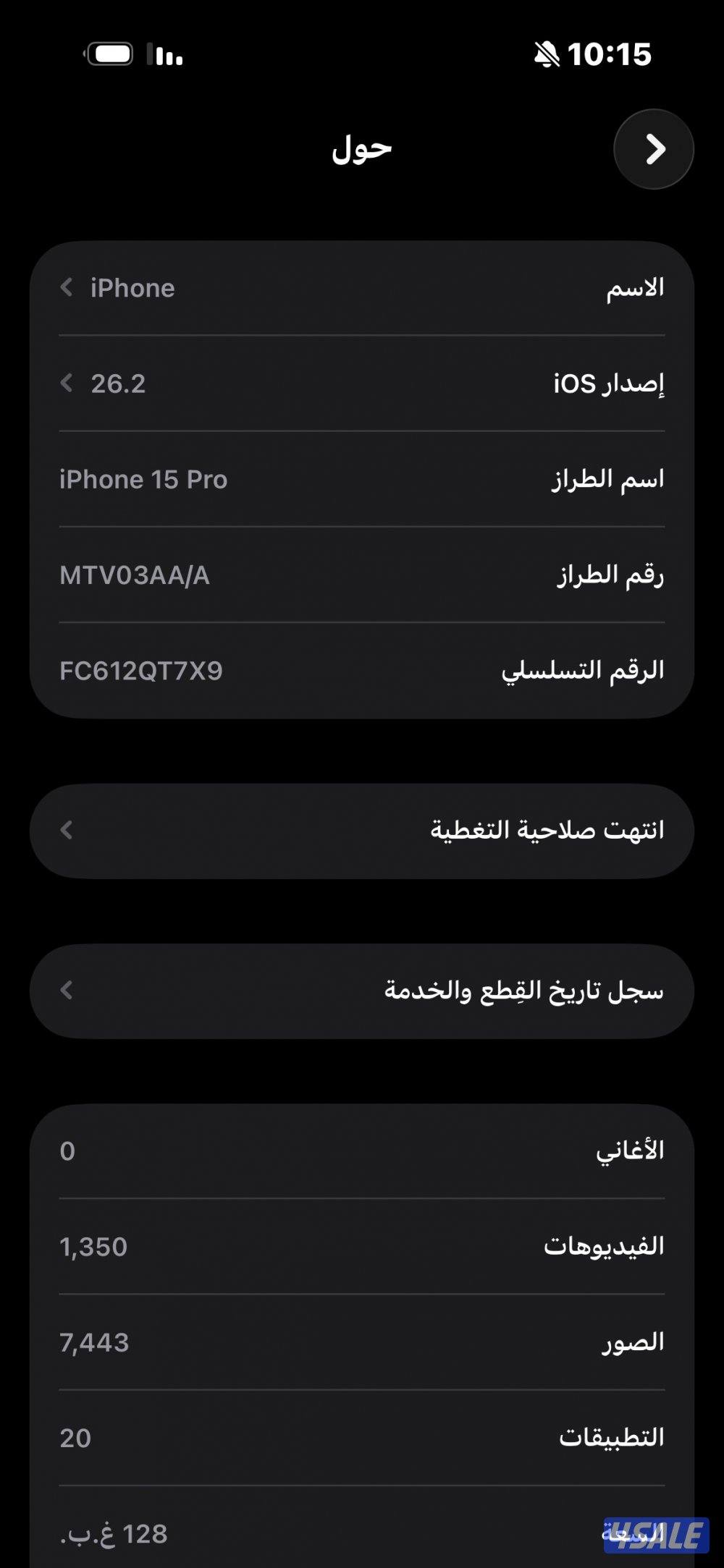Tap the back arrow at top right
This screenshot has height=1568, width=724.
653,148
